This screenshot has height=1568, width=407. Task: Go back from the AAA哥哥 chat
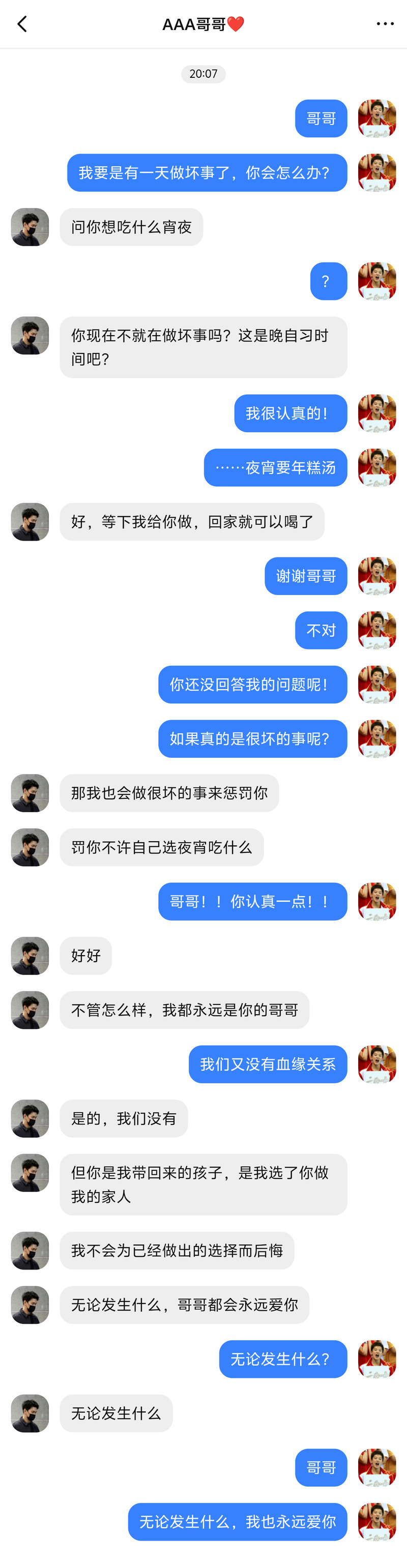click(x=22, y=24)
